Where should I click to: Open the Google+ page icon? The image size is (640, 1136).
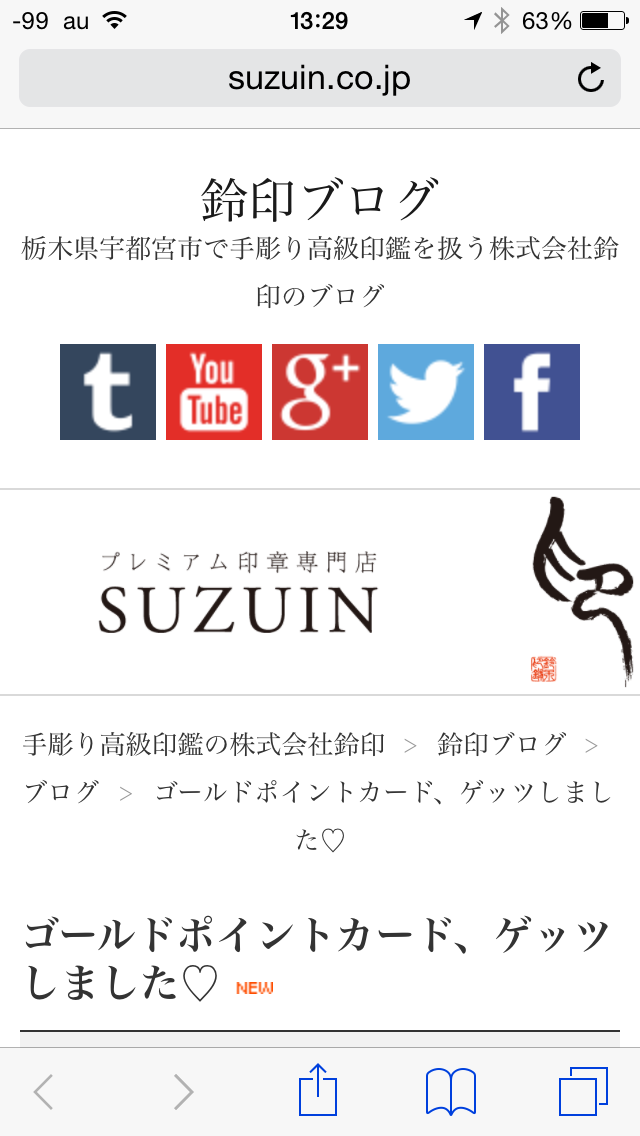point(320,392)
